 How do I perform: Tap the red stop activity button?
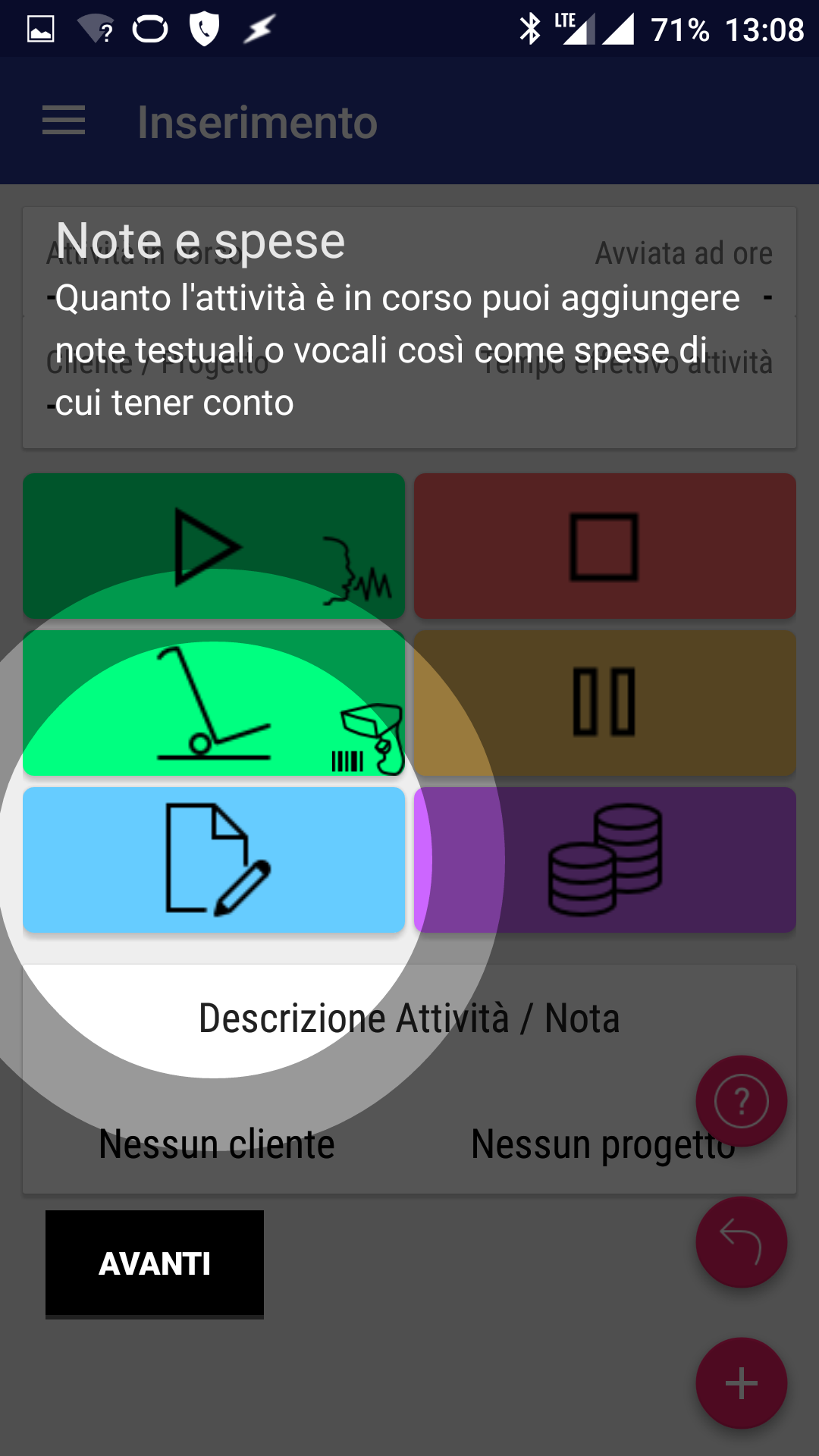pos(604,546)
